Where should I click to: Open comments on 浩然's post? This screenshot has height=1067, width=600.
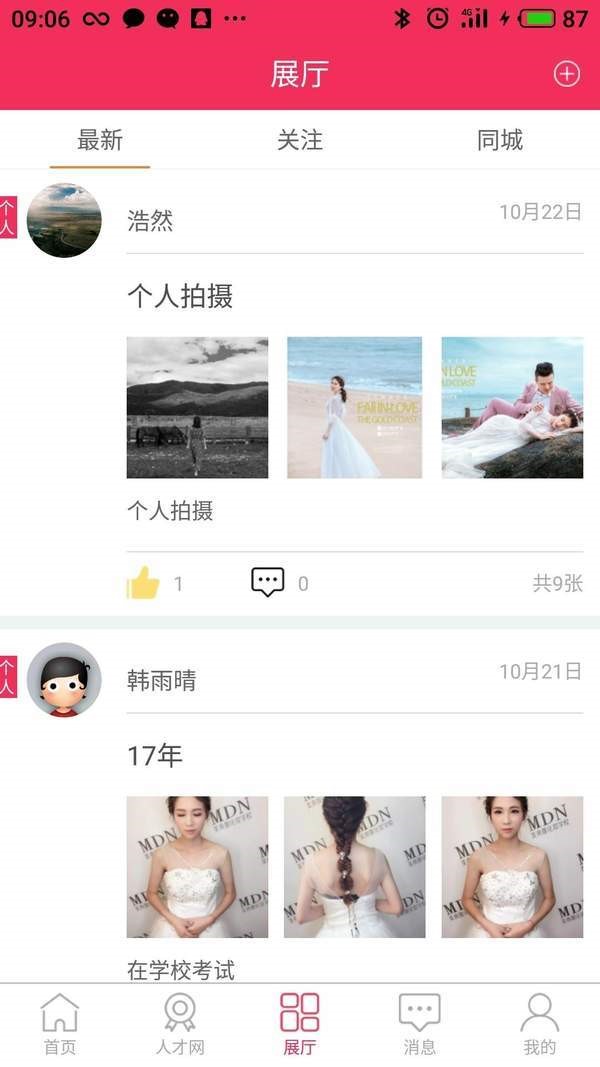(x=268, y=582)
